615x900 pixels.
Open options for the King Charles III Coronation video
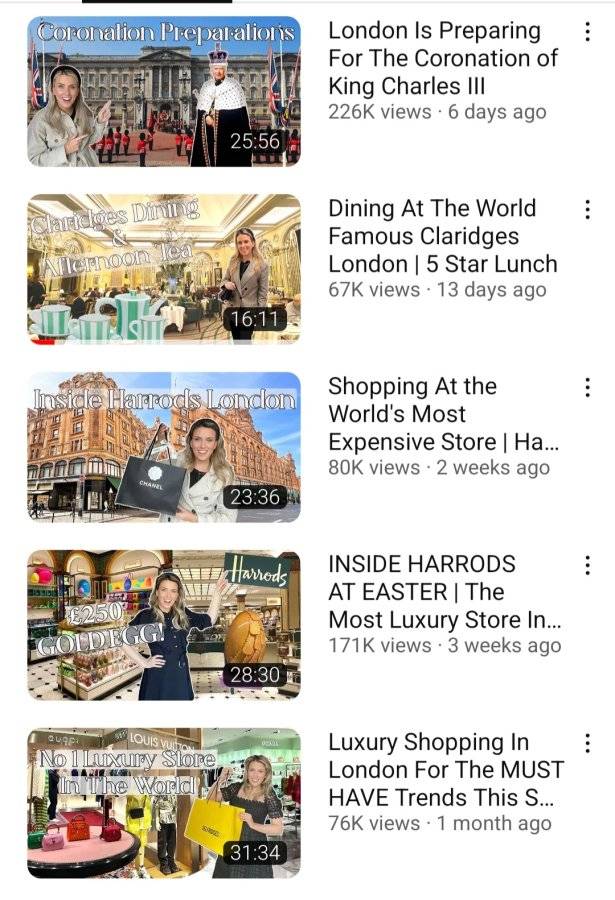(587, 32)
